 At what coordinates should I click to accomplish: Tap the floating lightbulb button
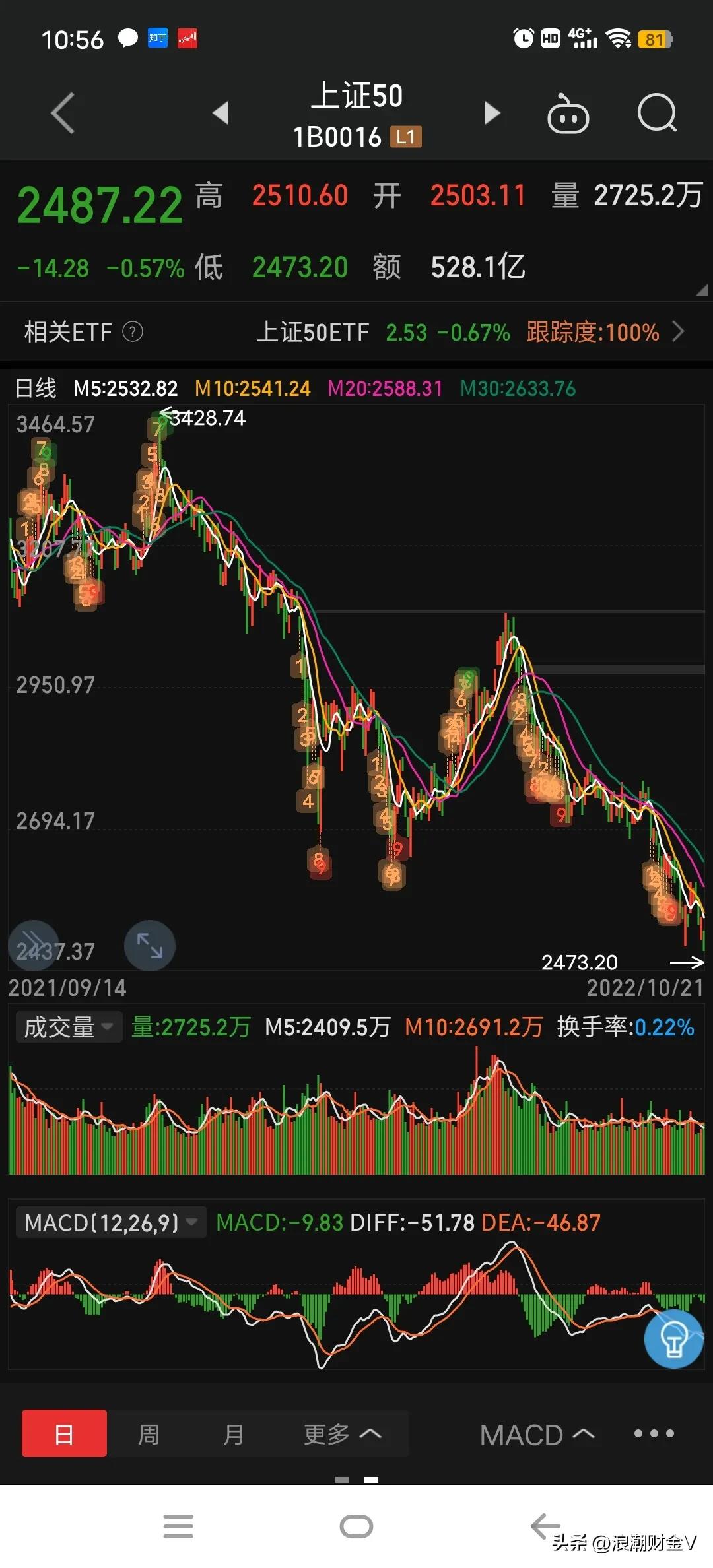[x=673, y=1339]
